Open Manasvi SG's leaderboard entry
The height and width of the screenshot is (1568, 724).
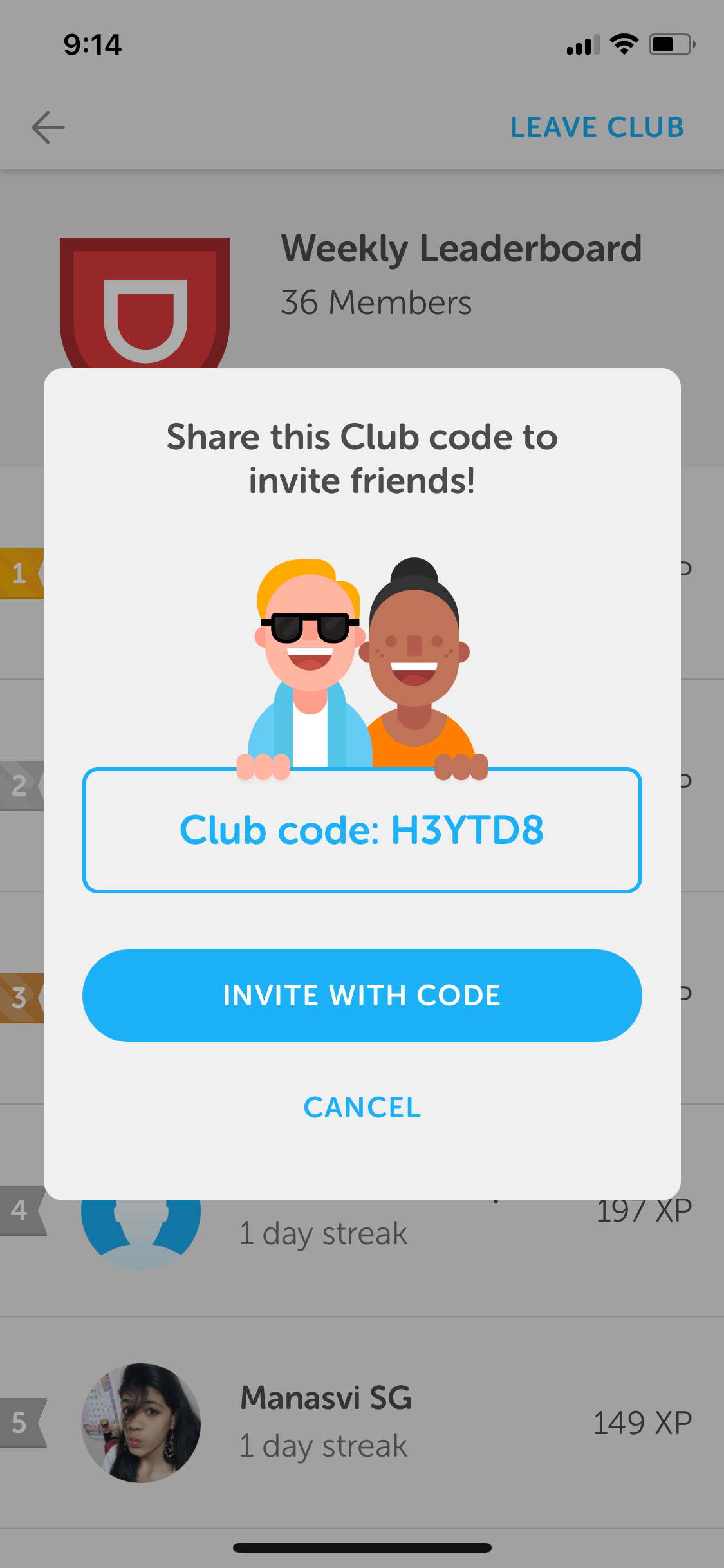362,1423
